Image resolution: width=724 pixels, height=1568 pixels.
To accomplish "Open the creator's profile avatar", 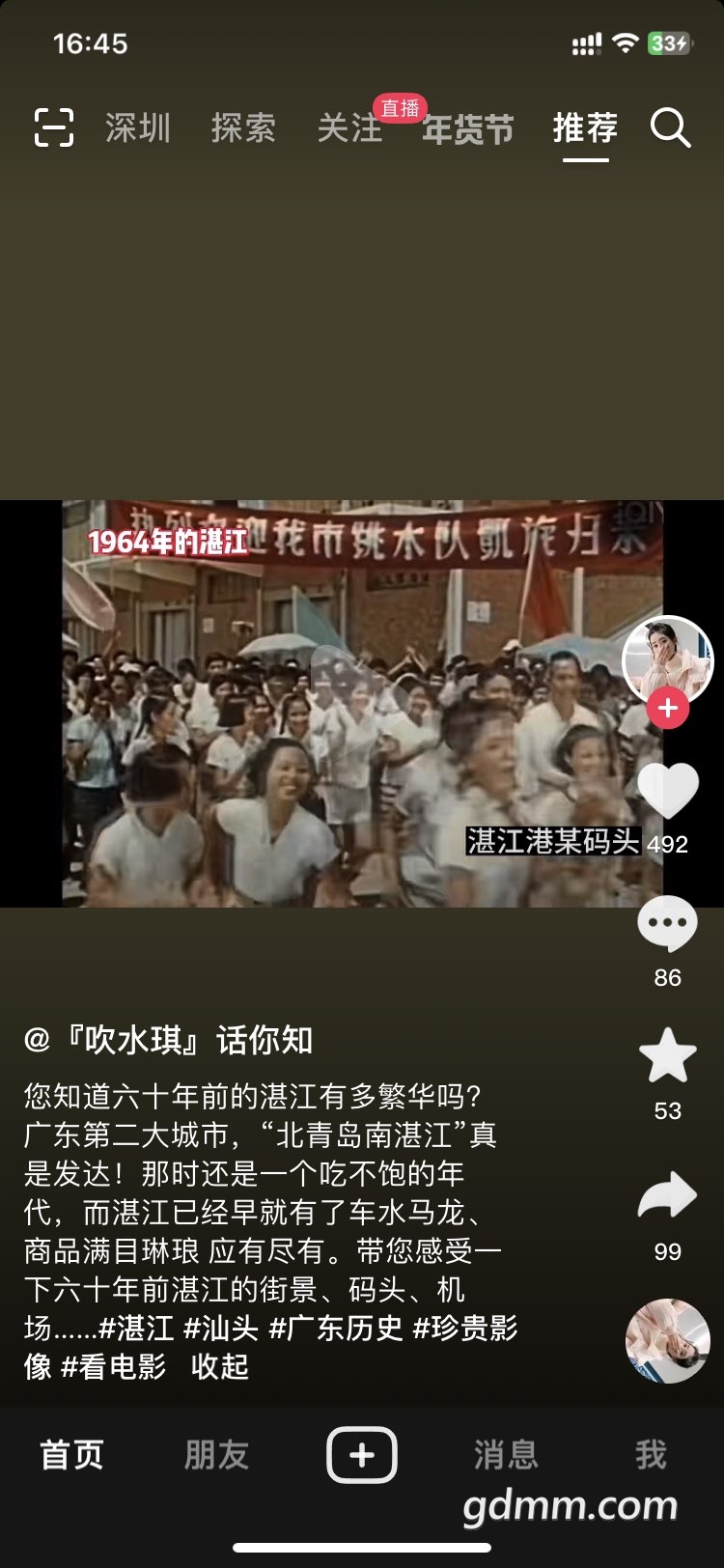I will coord(668,661).
